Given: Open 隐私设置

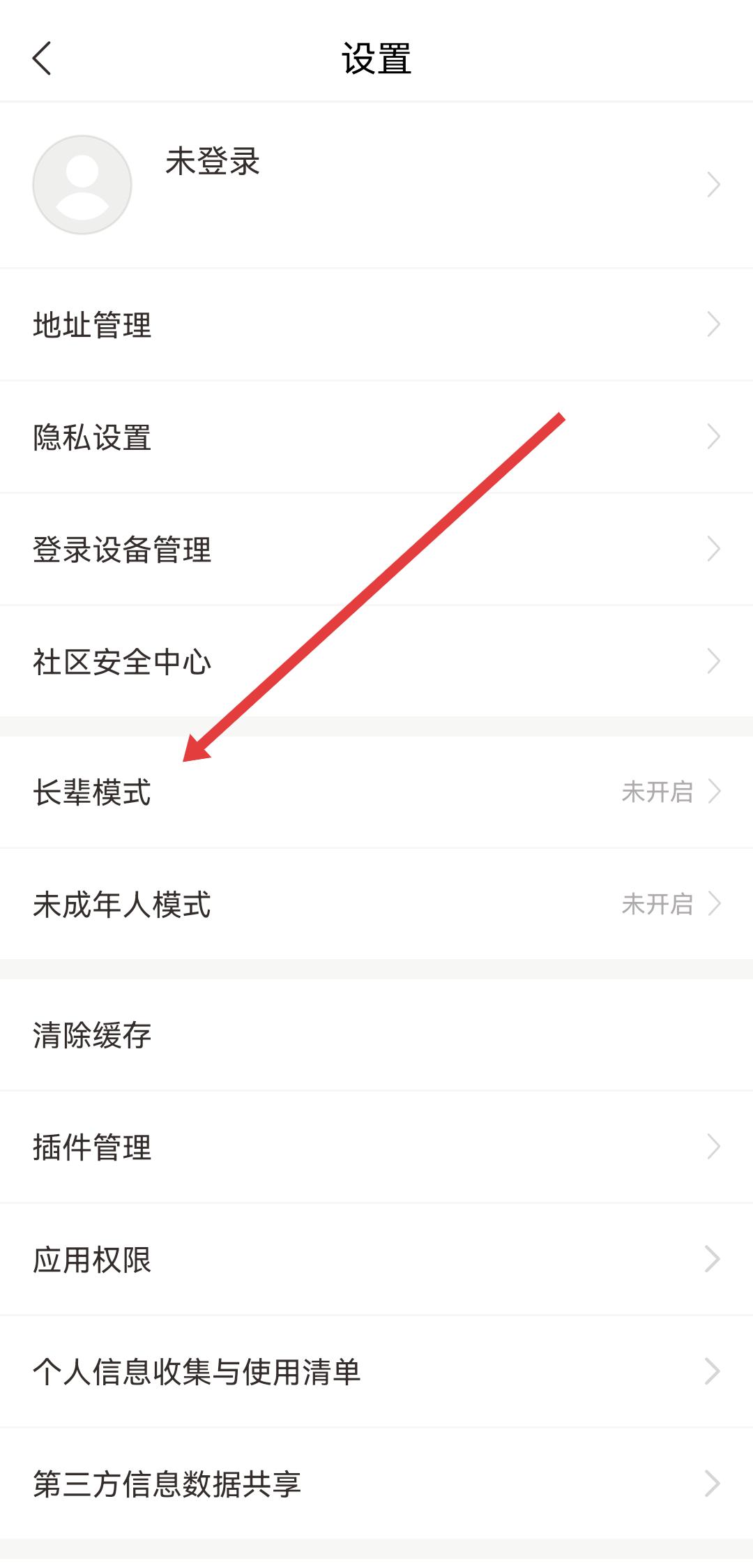Looking at the screenshot, I should tap(376, 437).
